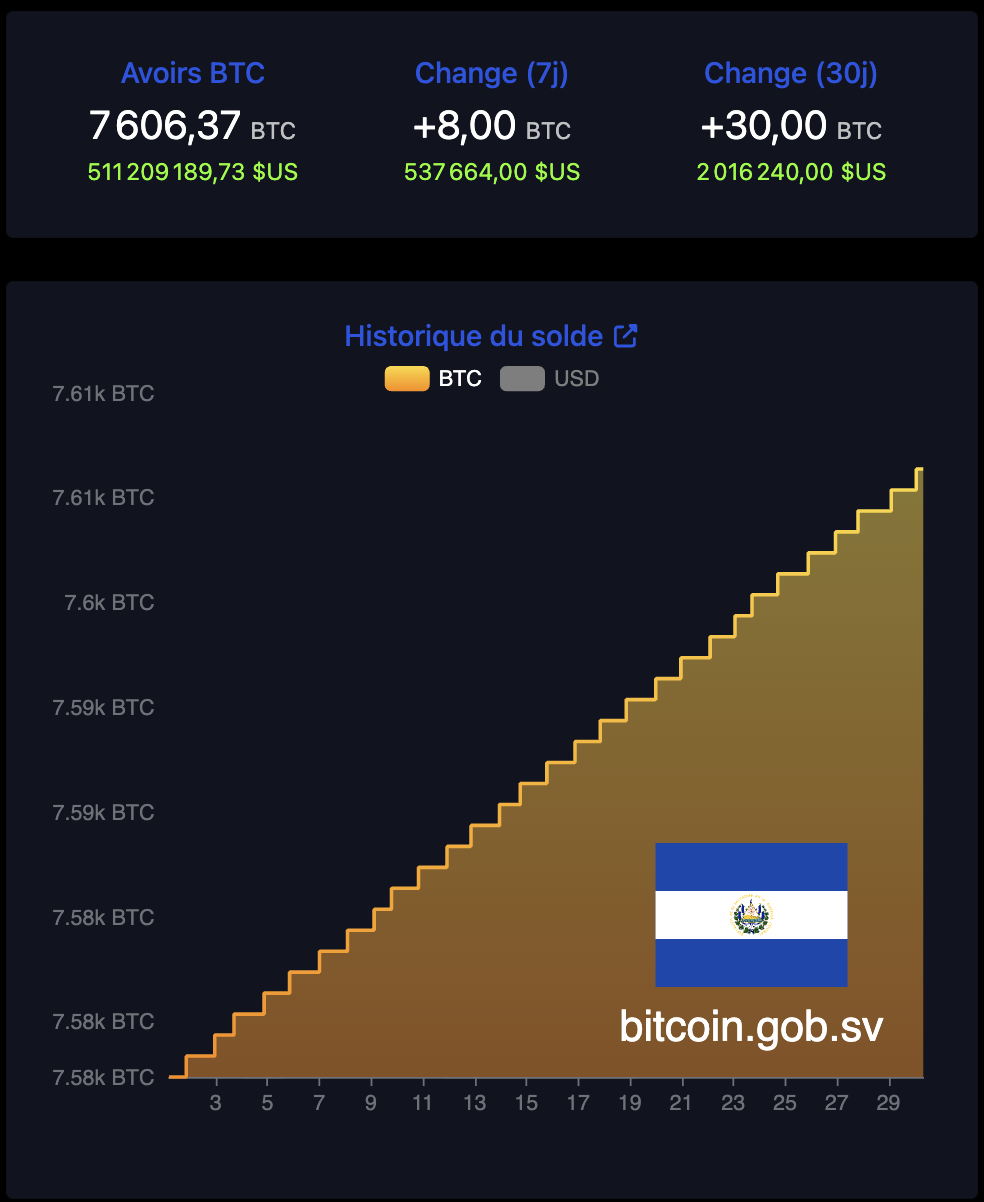Click the green 511 209 189,73 $US value
The width and height of the screenshot is (984, 1202).
pyautogui.click(x=192, y=171)
